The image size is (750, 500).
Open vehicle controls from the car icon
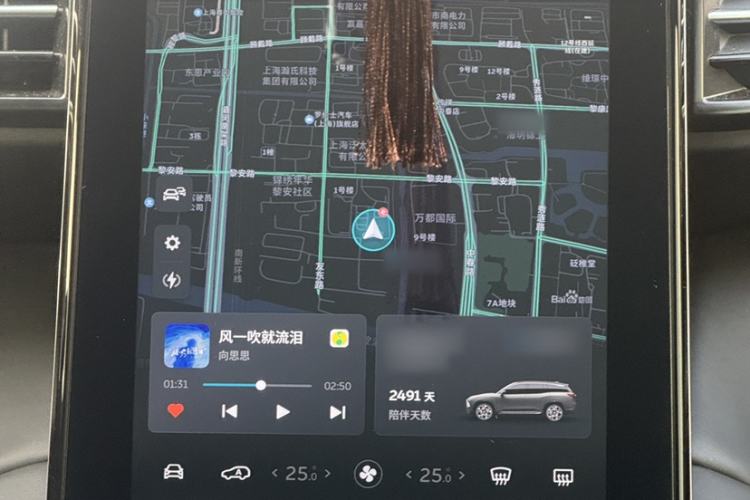pos(173,473)
